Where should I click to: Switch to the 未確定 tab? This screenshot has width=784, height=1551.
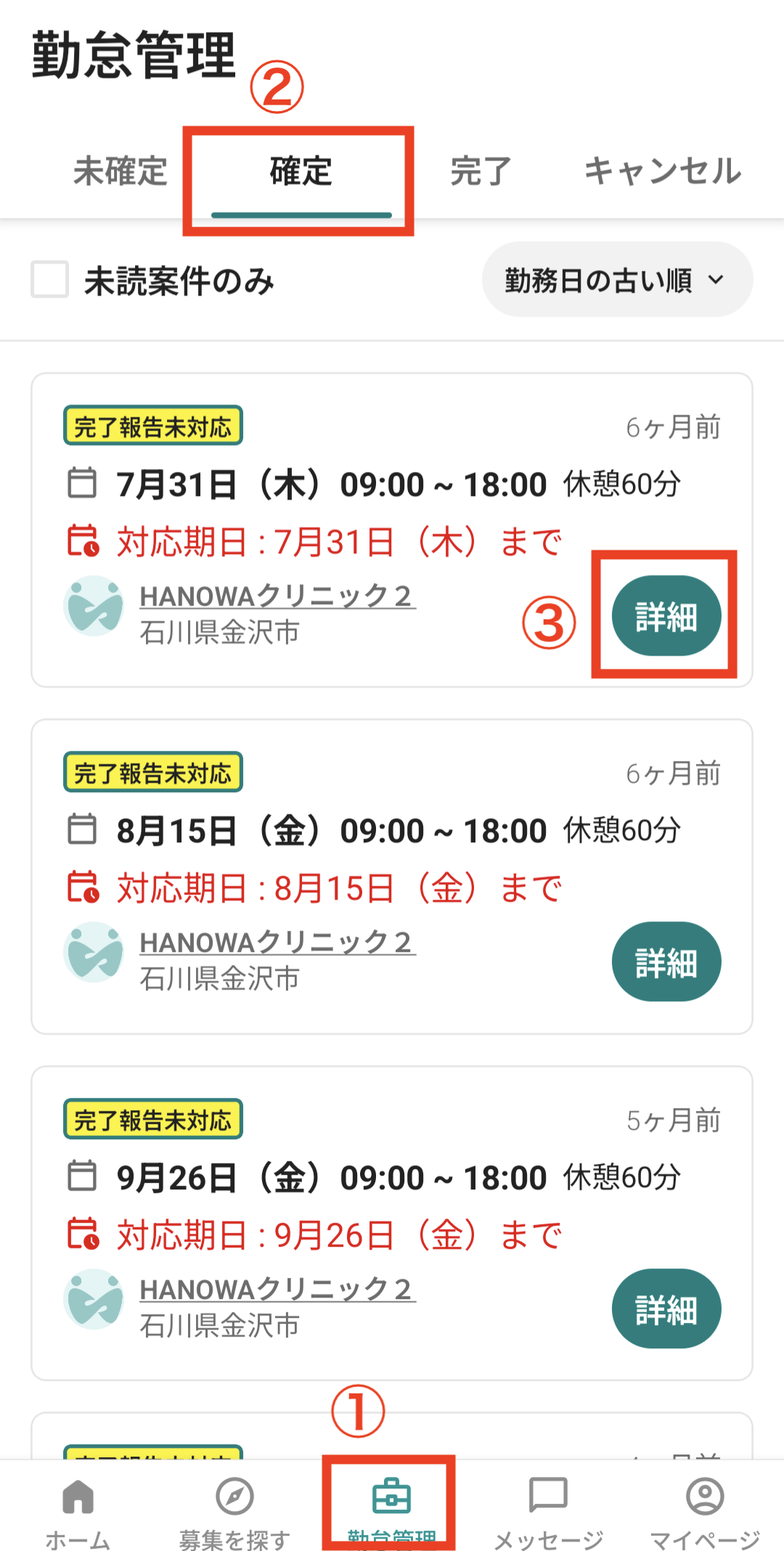[121, 172]
